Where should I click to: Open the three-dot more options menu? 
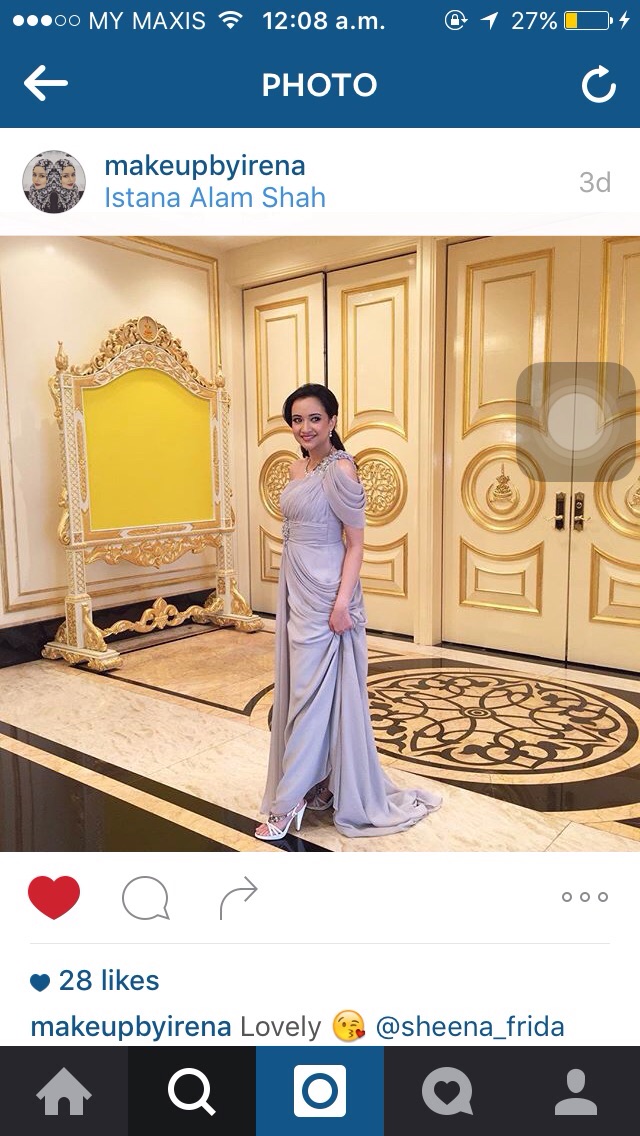[x=585, y=897]
